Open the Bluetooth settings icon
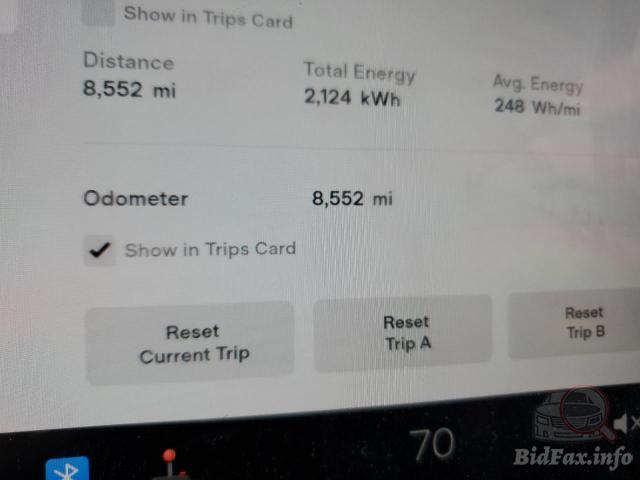This screenshot has height=480, width=640. 68,468
